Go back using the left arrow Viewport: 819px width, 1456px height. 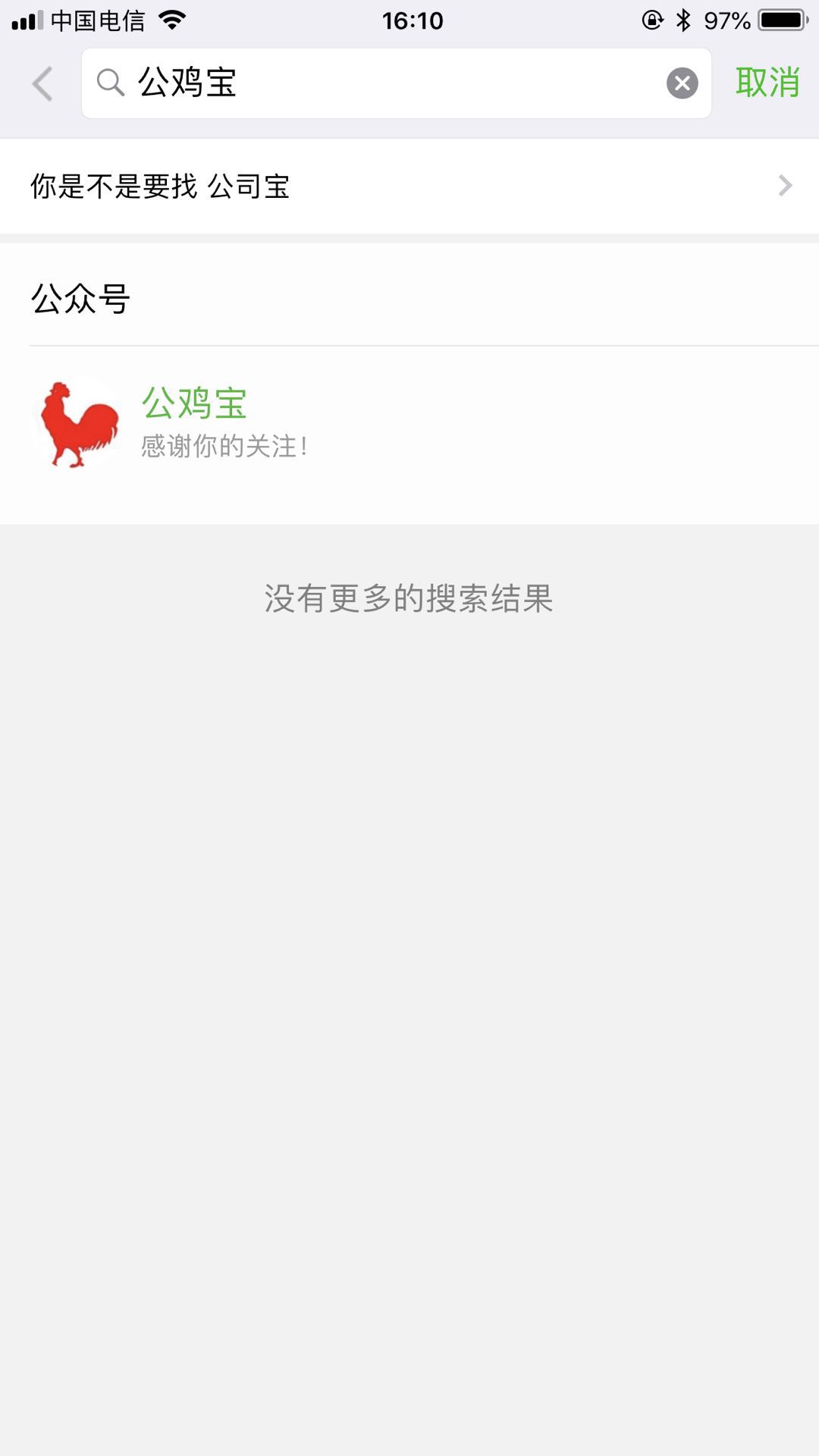click(x=42, y=83)
